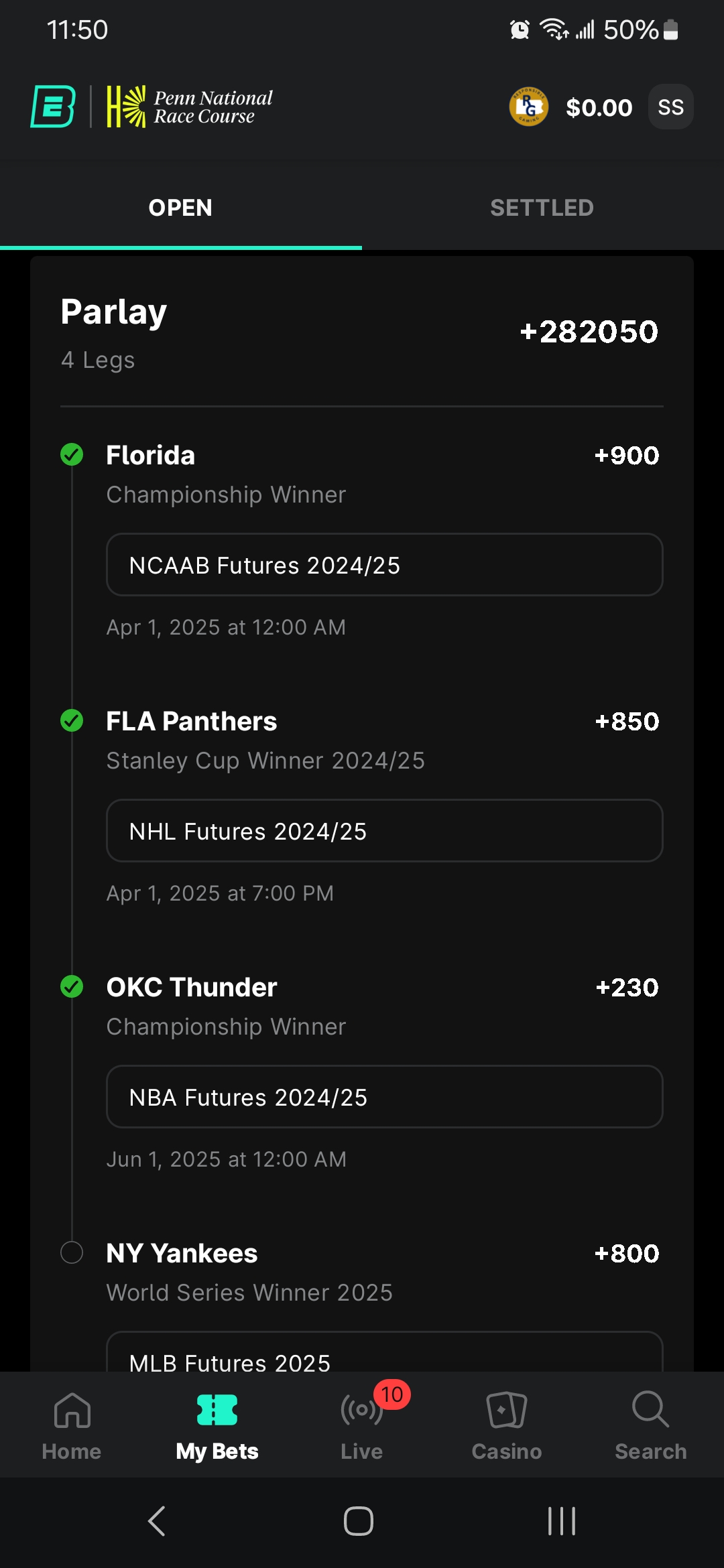724x1568 pixels.
Task: Switch to the SETTLED tab
Action: click(x=542, y=208)
